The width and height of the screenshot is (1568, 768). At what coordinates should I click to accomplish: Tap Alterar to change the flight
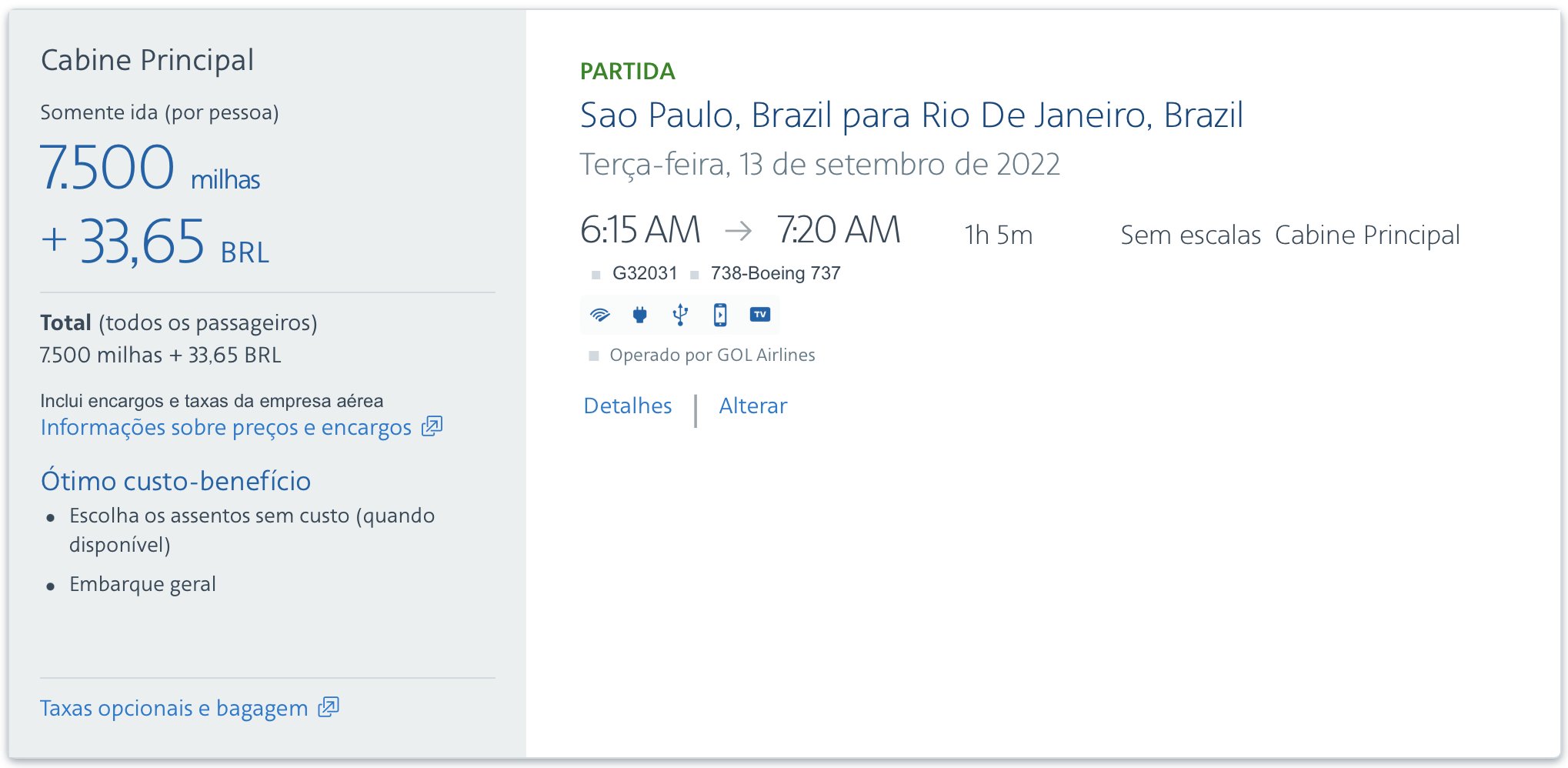(x=752, y=406)
